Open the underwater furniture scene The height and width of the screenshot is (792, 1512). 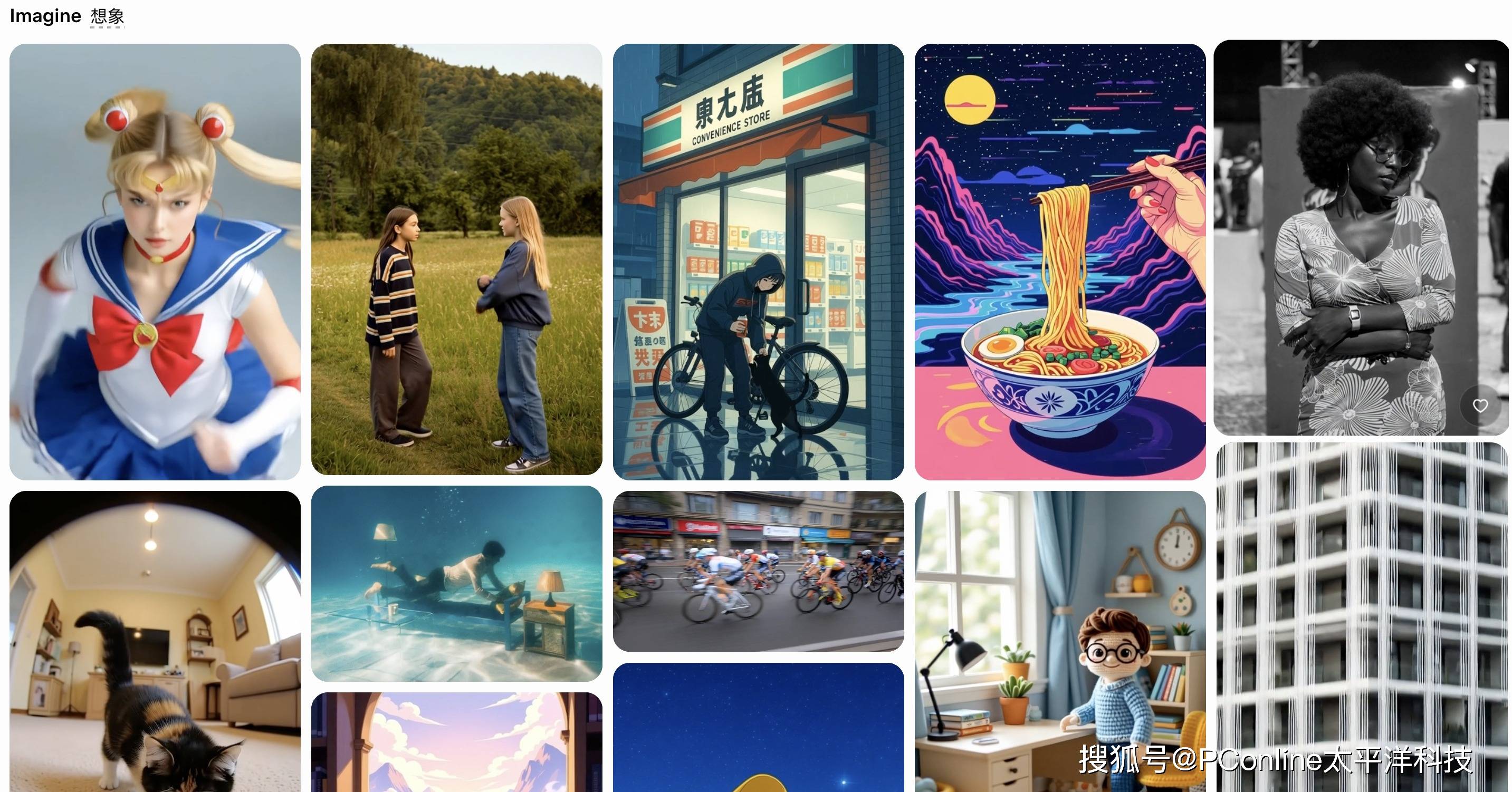[x=457, y=583]
